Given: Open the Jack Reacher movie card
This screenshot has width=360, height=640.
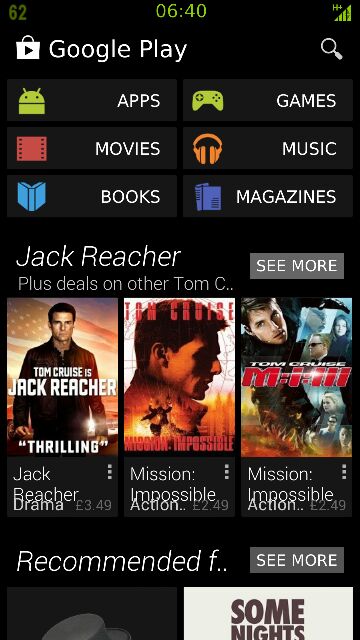Looking at the screenshot, I should tap(62, 407).
